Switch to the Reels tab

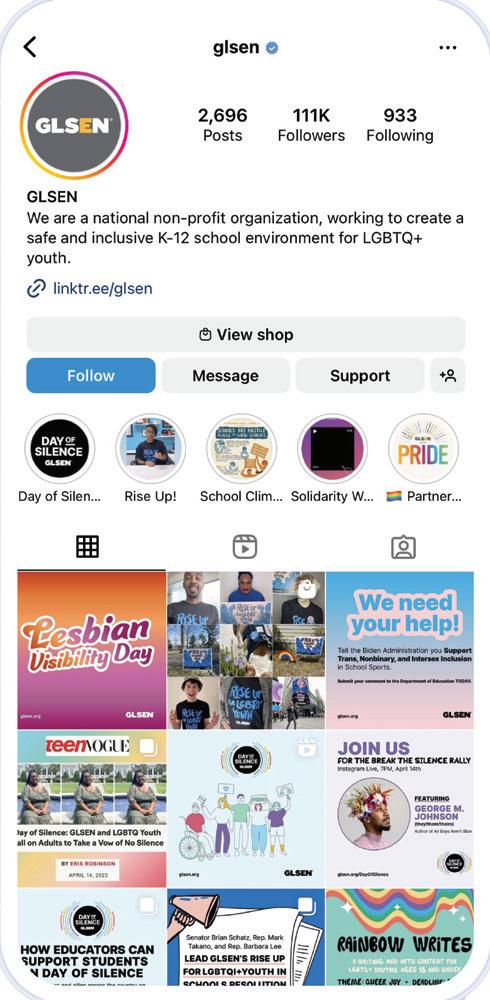tap(245, 547)
